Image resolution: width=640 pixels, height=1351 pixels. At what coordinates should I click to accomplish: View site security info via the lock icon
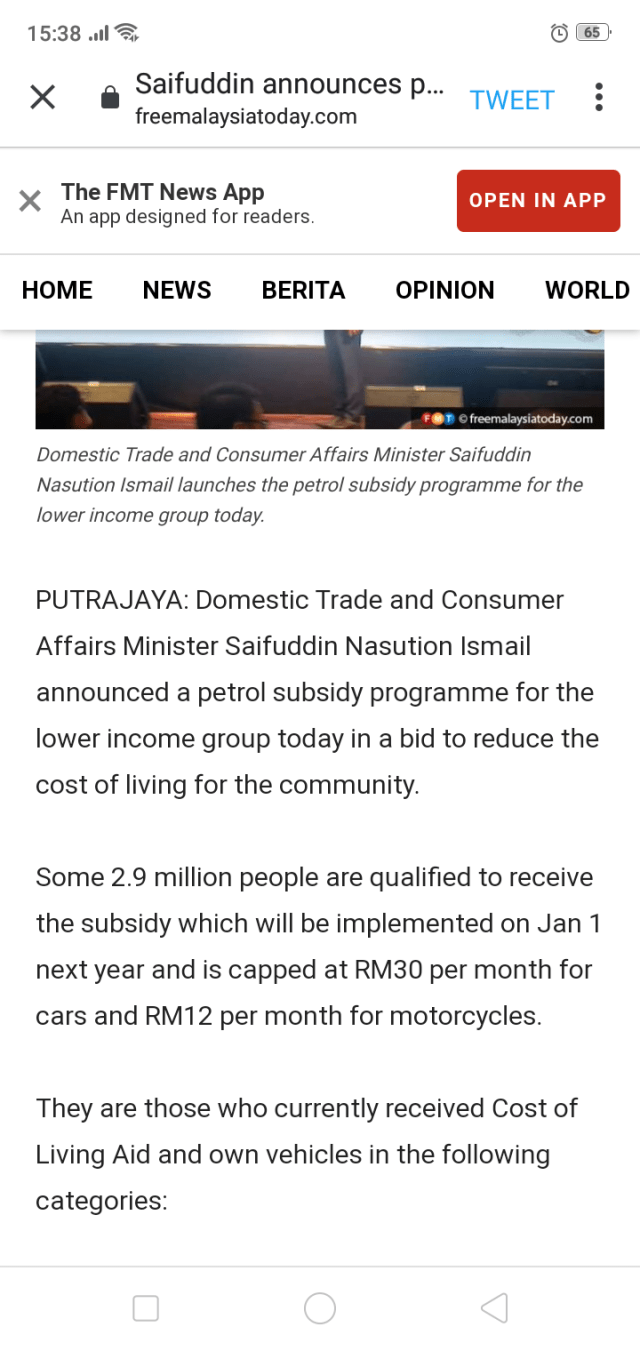[x=110, y=98]
